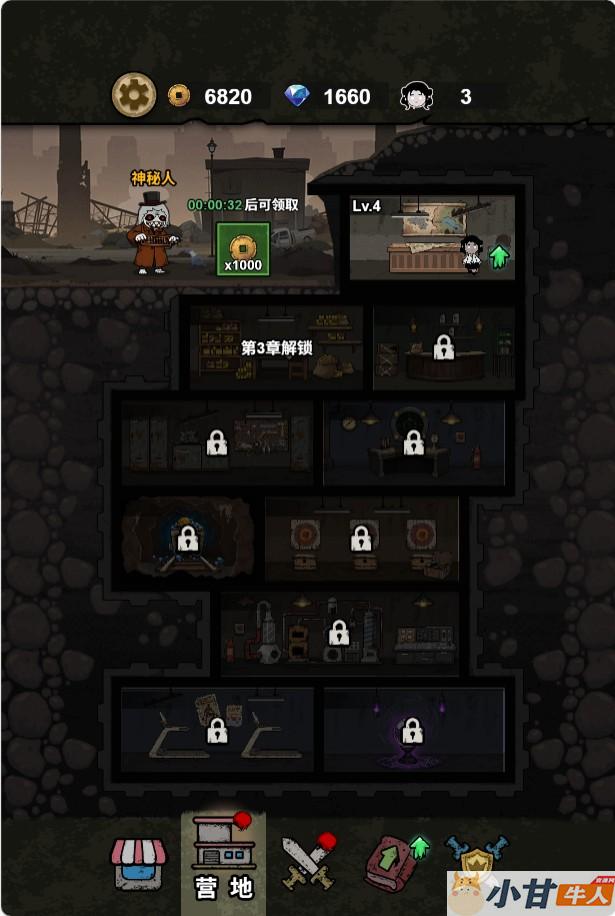Open the 第3章解锁 locked room
Screen dimensions: 615x916
coord(277,348)
